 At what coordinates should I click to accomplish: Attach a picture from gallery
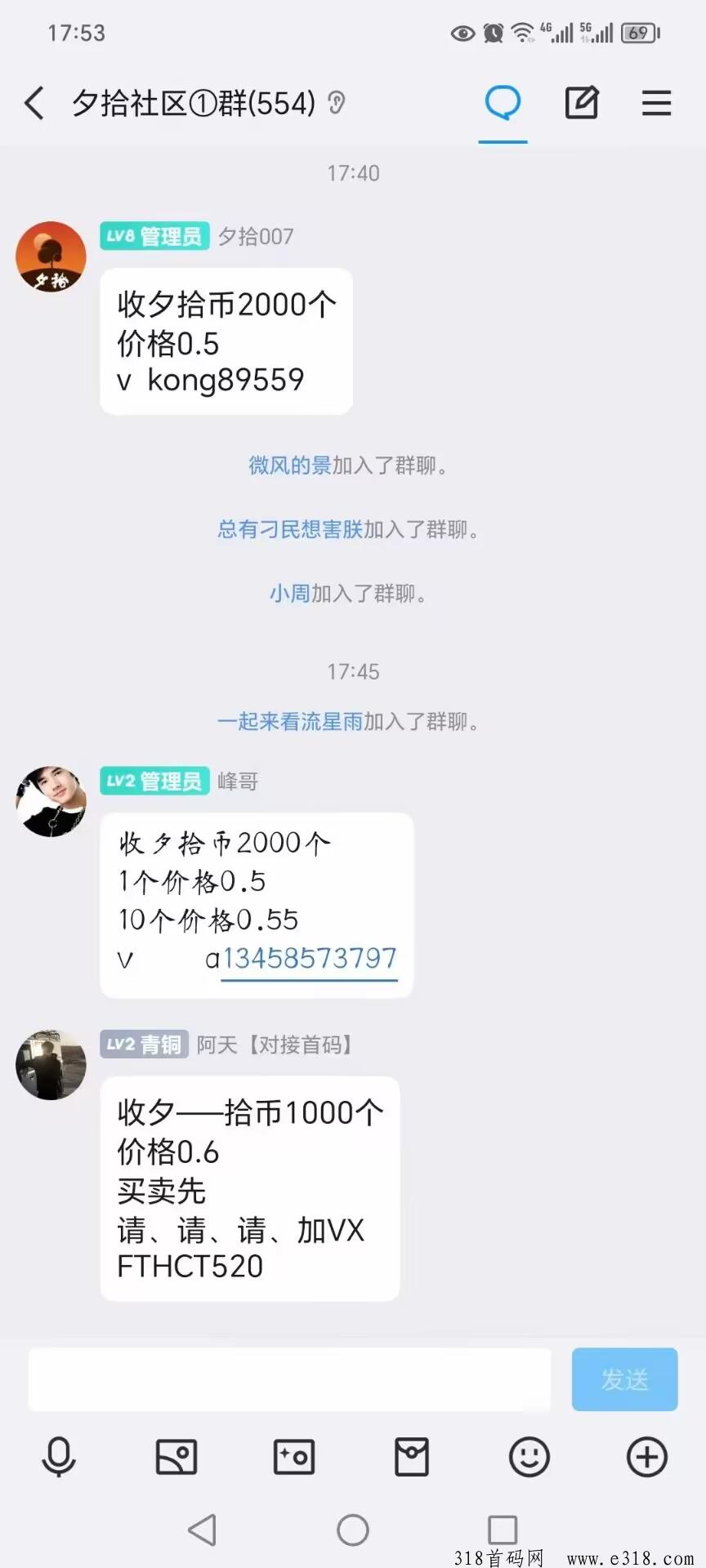176,1457
